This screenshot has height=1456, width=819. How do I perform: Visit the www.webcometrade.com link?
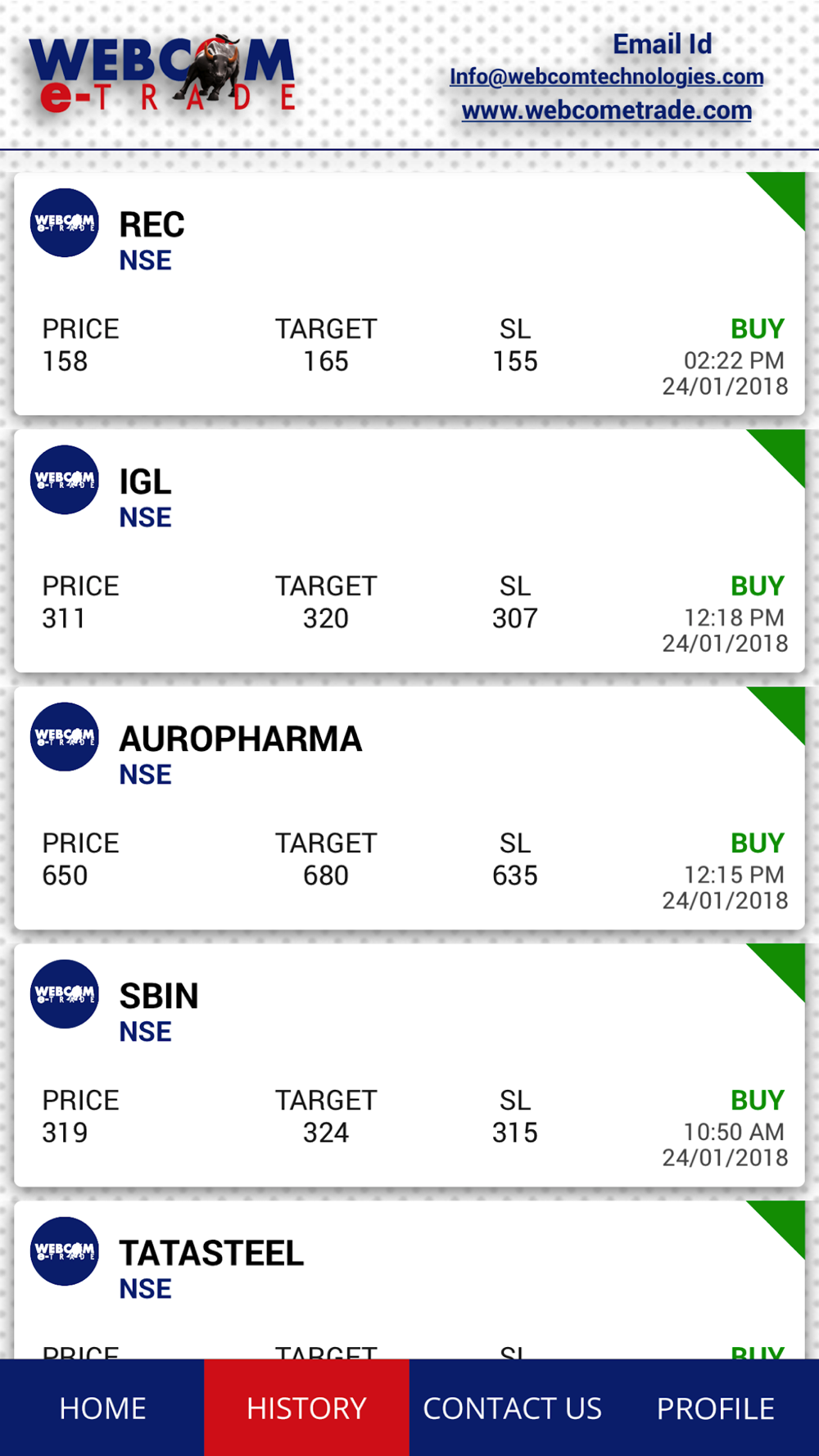pyautogui.click(x=606, y=110)
